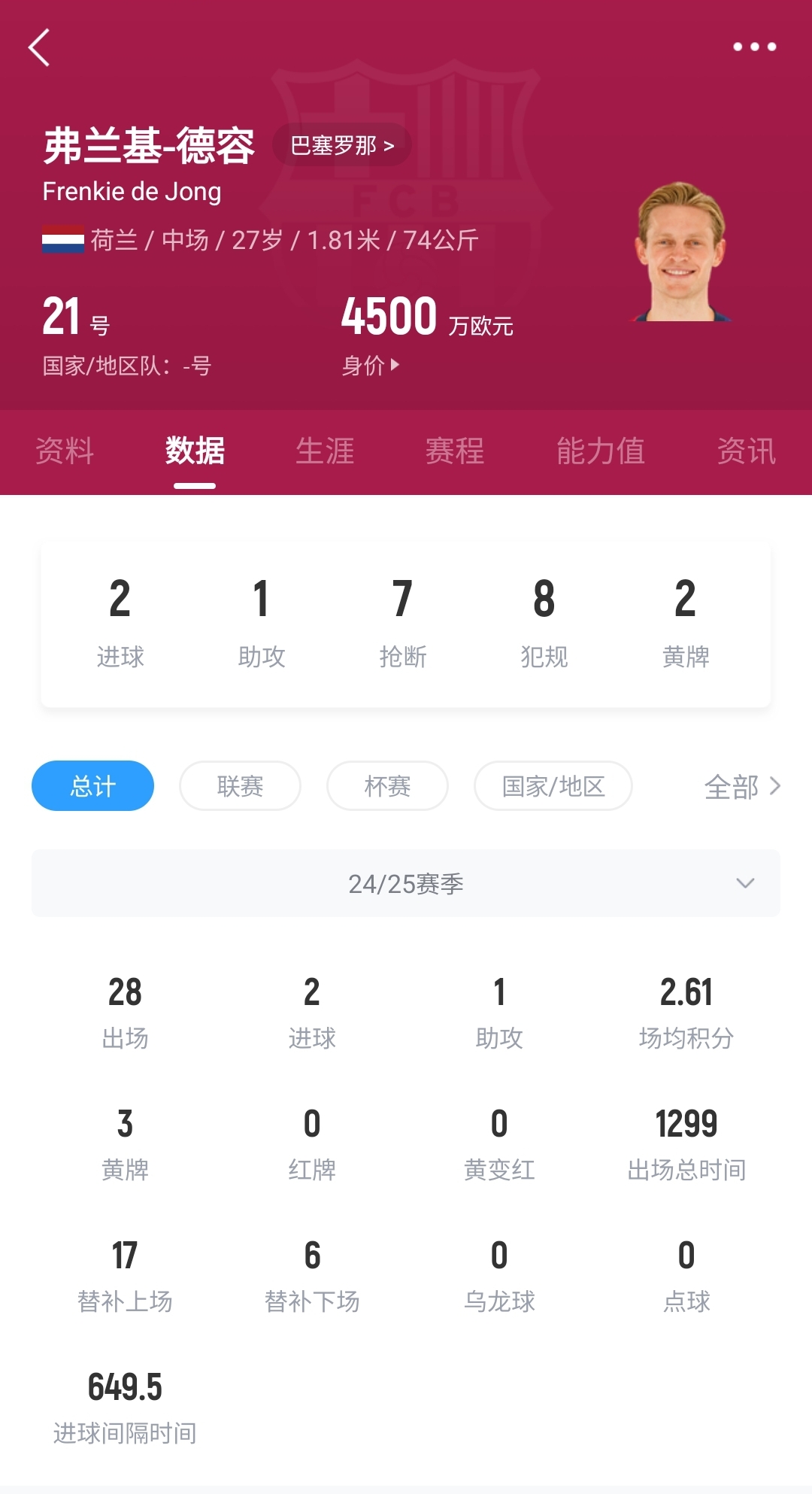Screen dimensions: 812x1494
Task: Filter stats by 杯赛
Action: point(387,786)
